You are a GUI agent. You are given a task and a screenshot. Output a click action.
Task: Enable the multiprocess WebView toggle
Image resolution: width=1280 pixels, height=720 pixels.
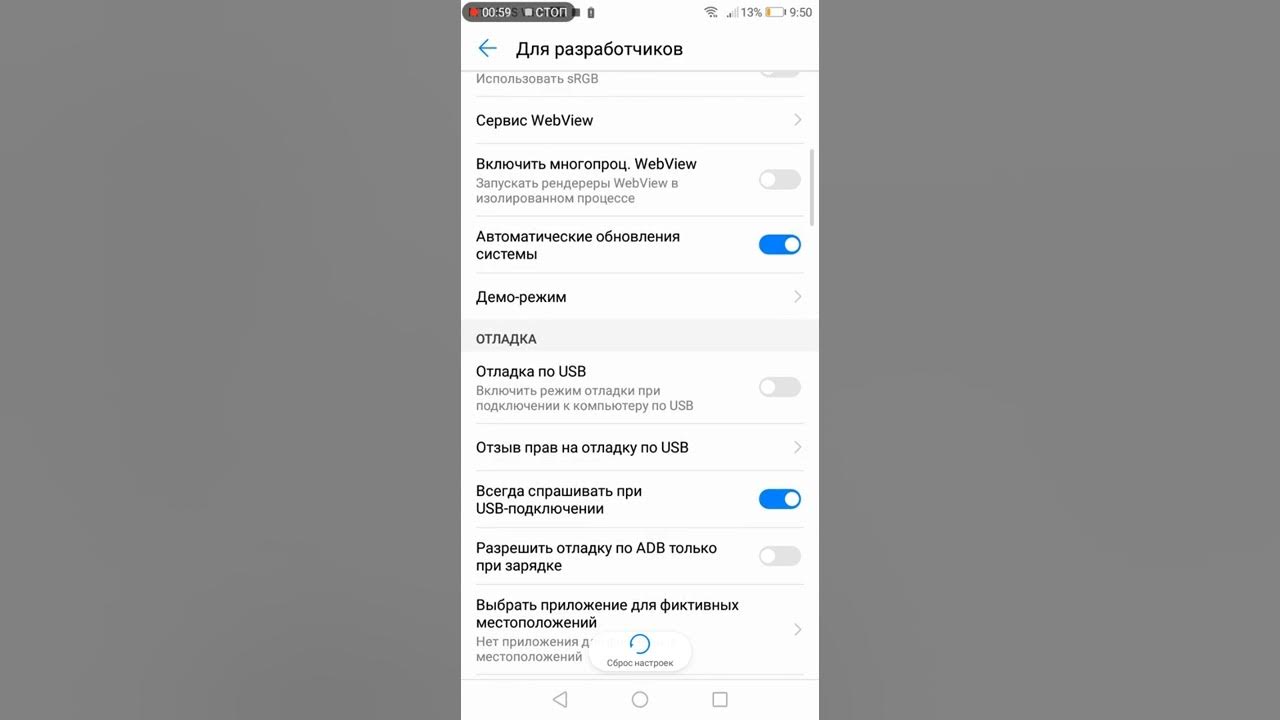779,180
